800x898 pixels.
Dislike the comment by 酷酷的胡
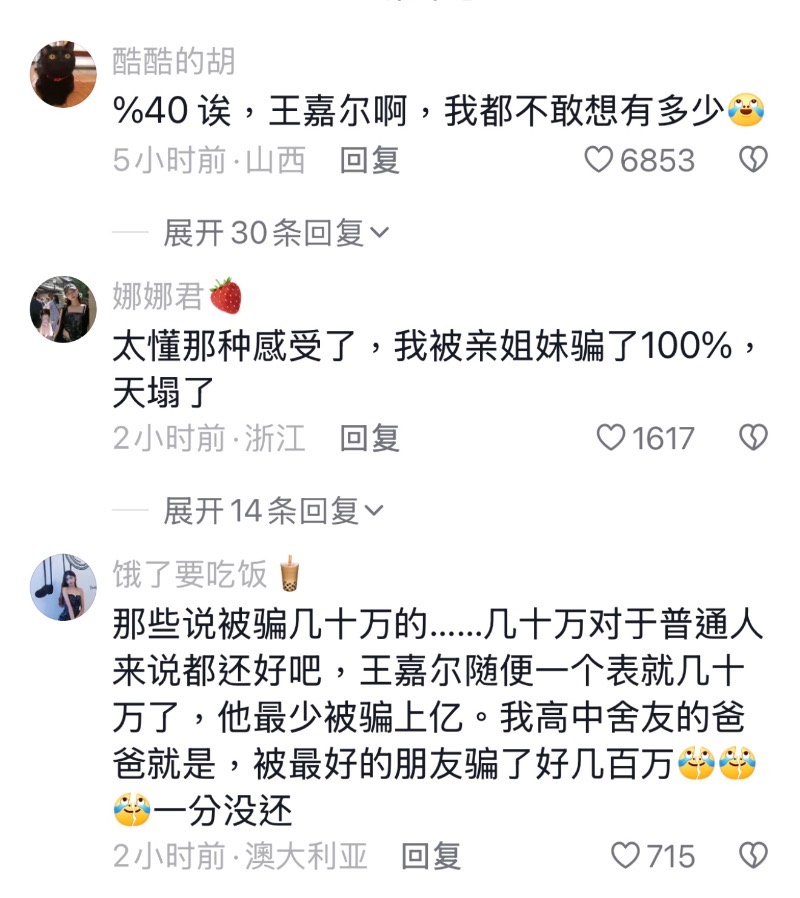[752, 160]
